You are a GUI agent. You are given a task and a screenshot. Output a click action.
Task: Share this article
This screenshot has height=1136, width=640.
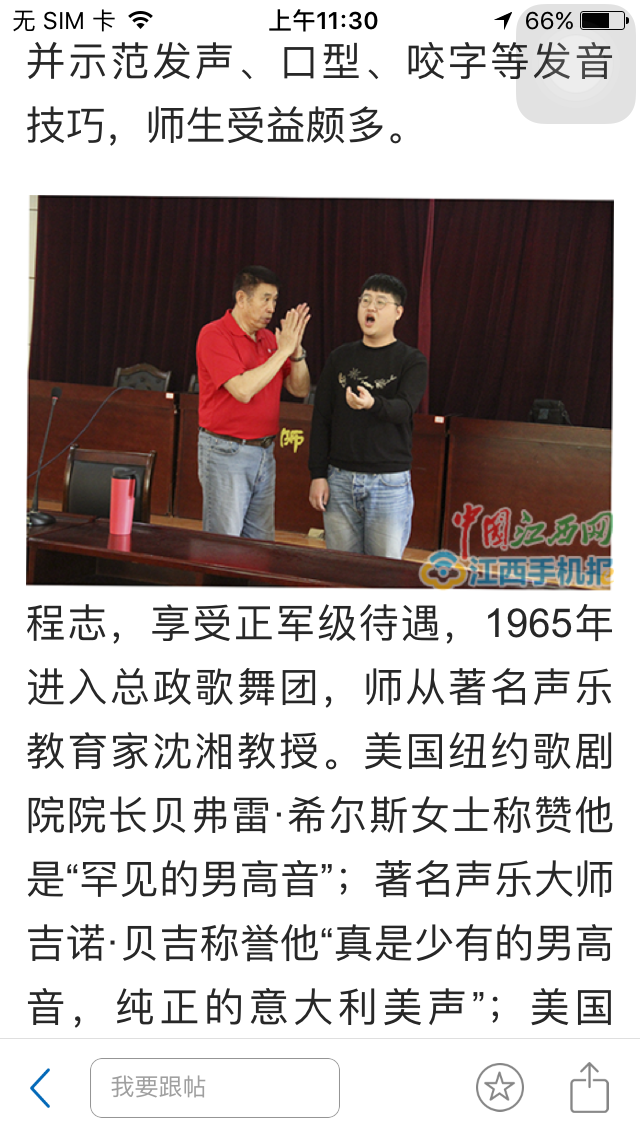[x=589, y=1087]
